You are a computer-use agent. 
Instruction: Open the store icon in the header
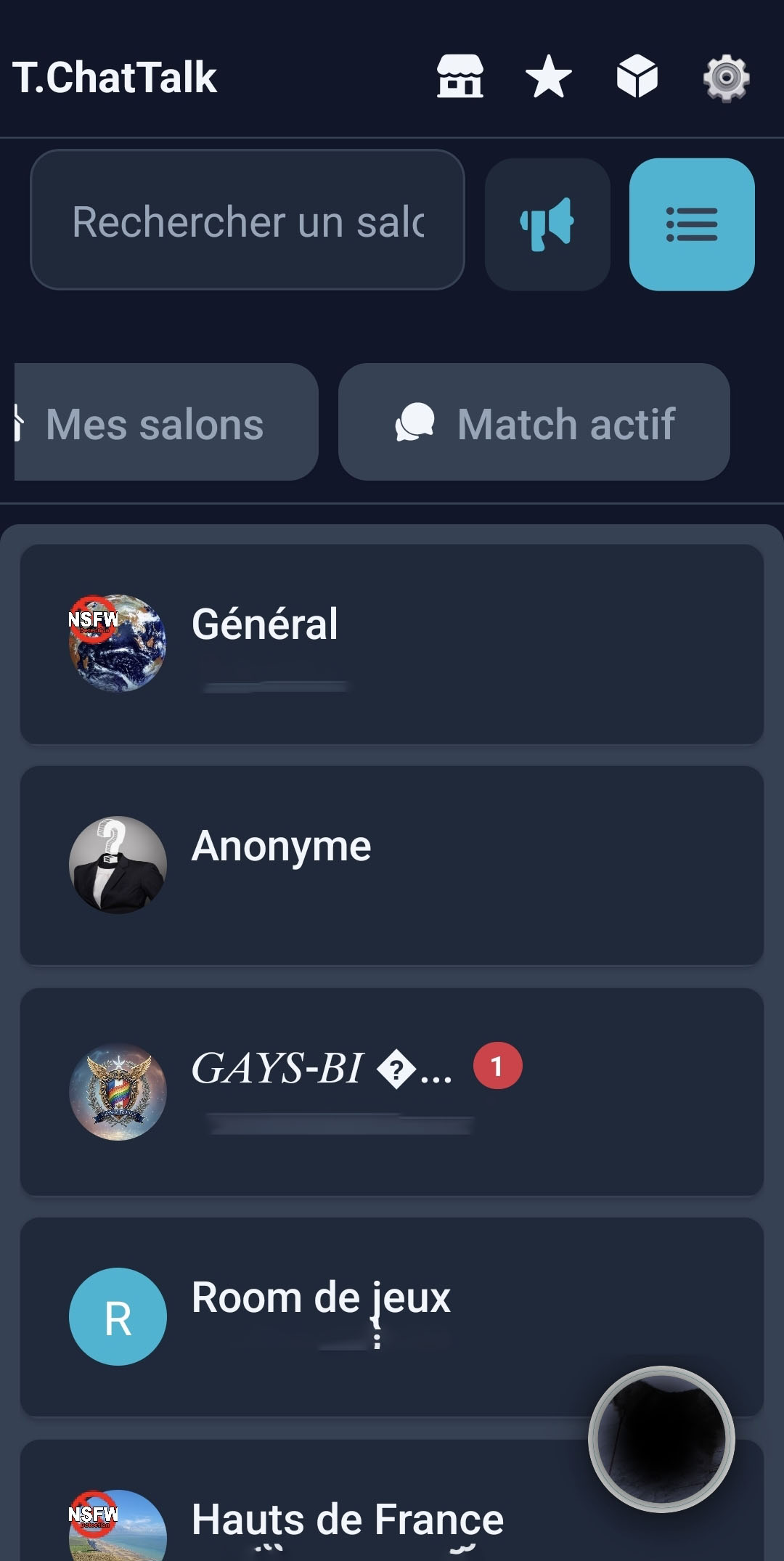tap(460, 76)
